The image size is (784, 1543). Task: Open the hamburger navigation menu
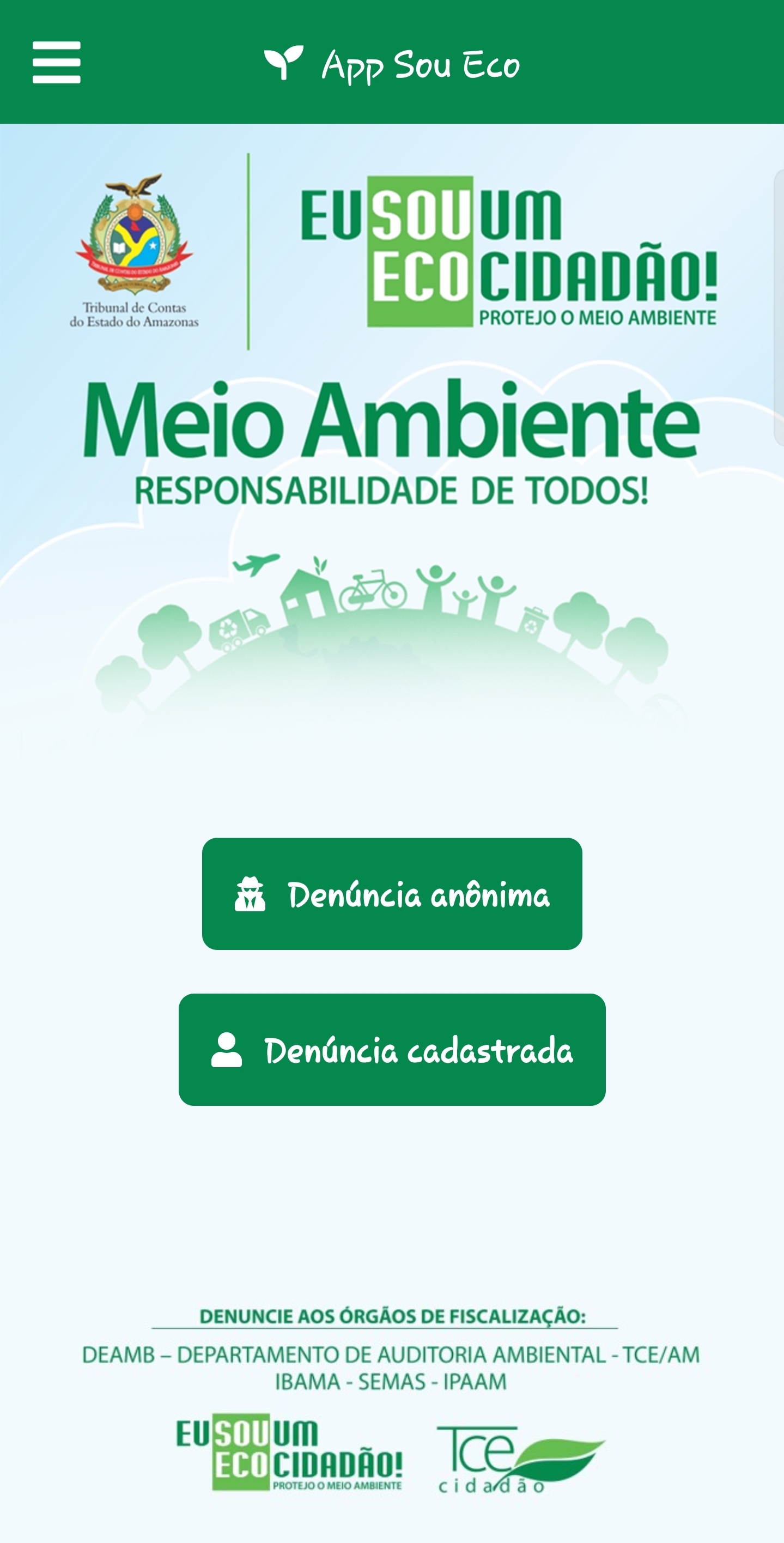[x=56, y=62]
